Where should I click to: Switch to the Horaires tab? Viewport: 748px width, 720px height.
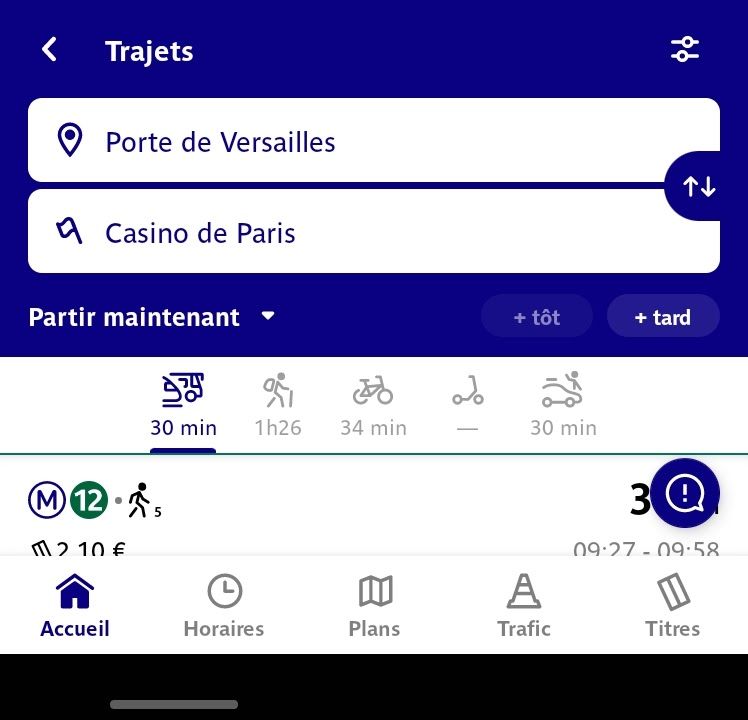pyautogui.click(x=224, y=606)
